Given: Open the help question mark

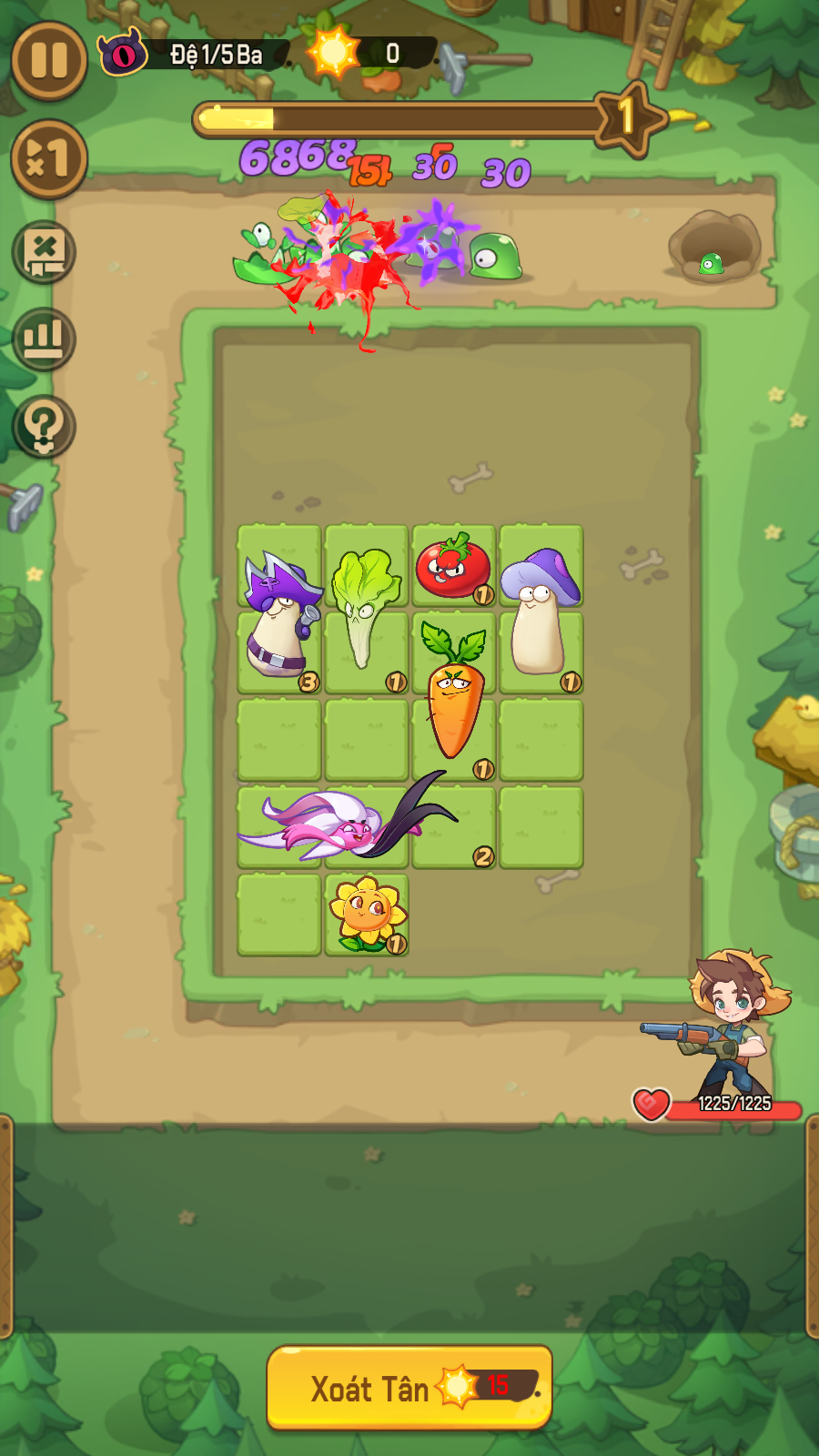Looking at the screenshot, I should tap(44, 426).
